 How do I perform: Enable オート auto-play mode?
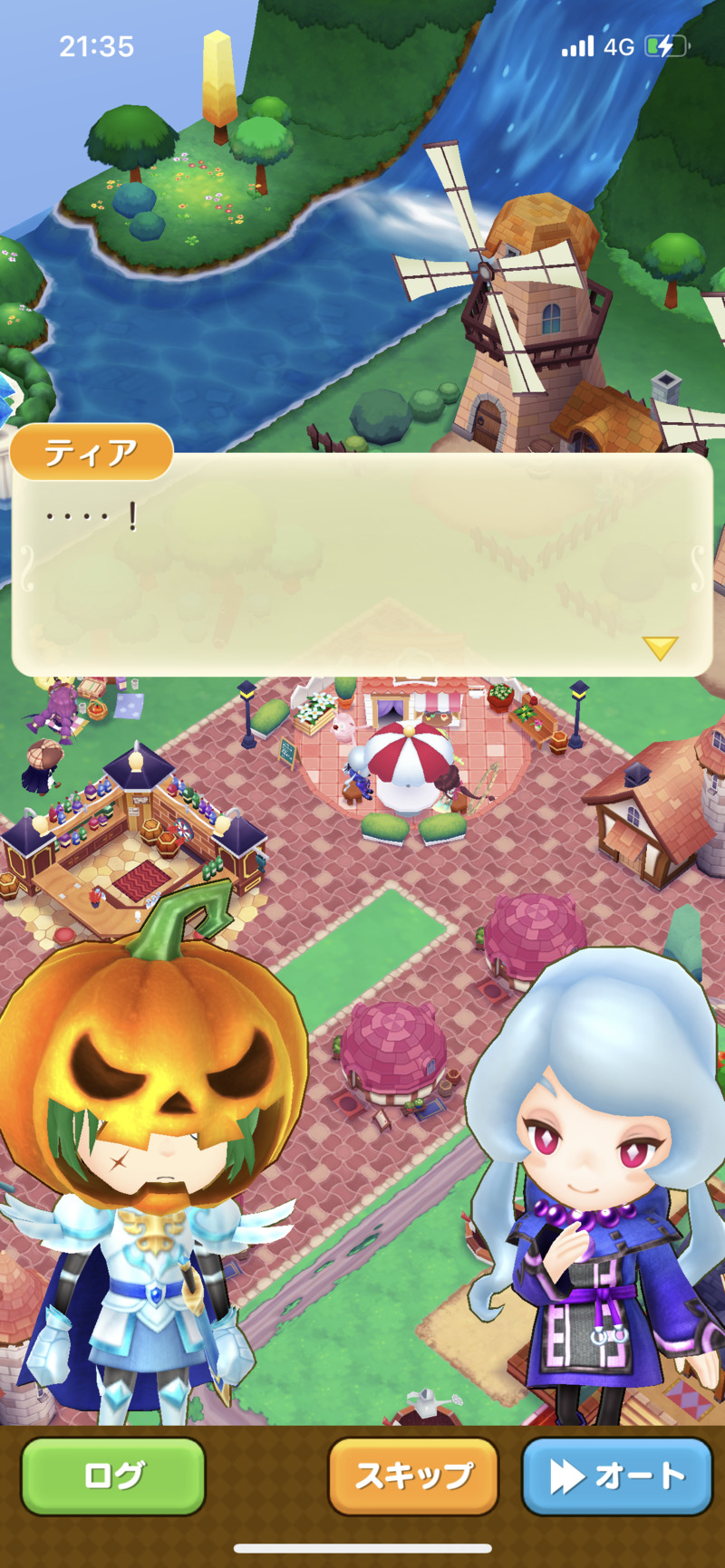[617, 1476]
